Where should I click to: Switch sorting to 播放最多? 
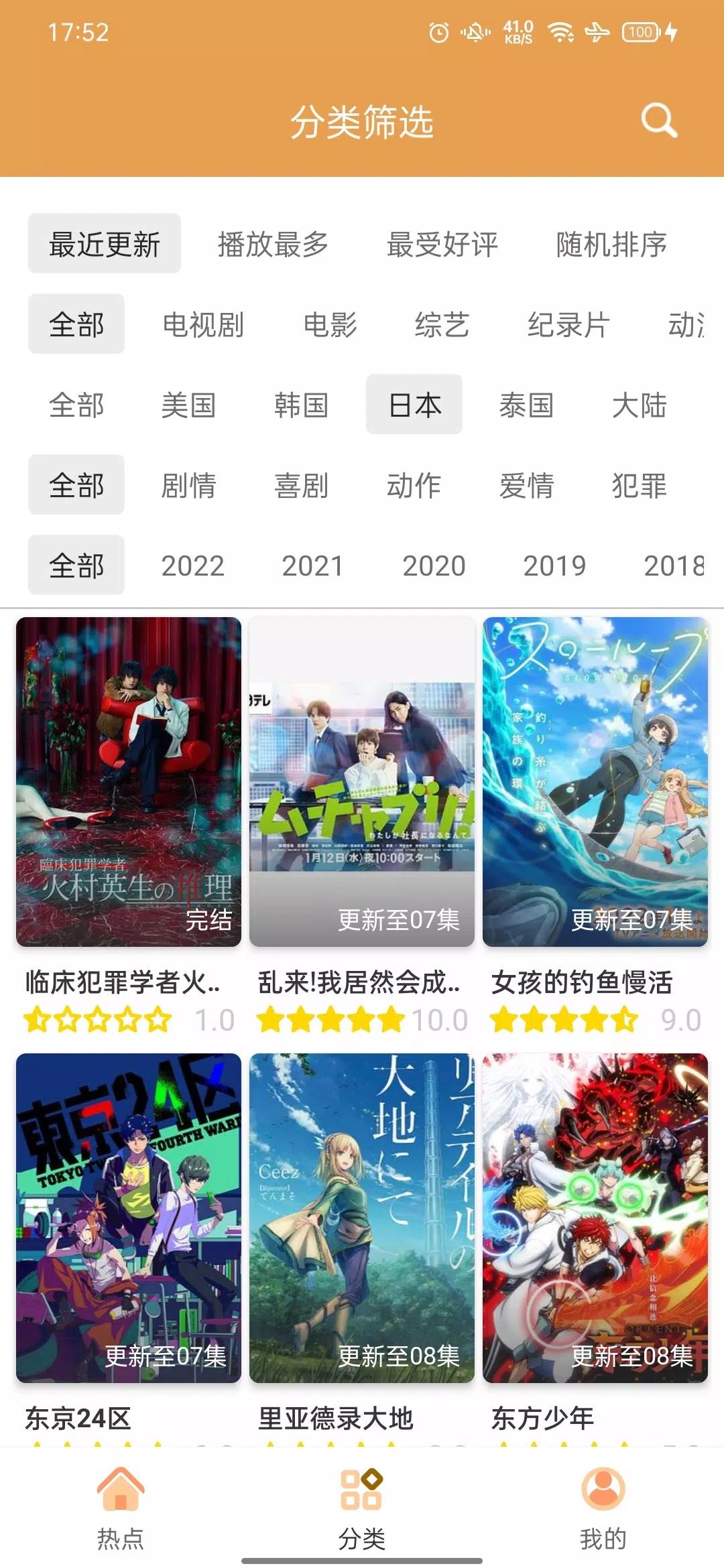(273, 244)
